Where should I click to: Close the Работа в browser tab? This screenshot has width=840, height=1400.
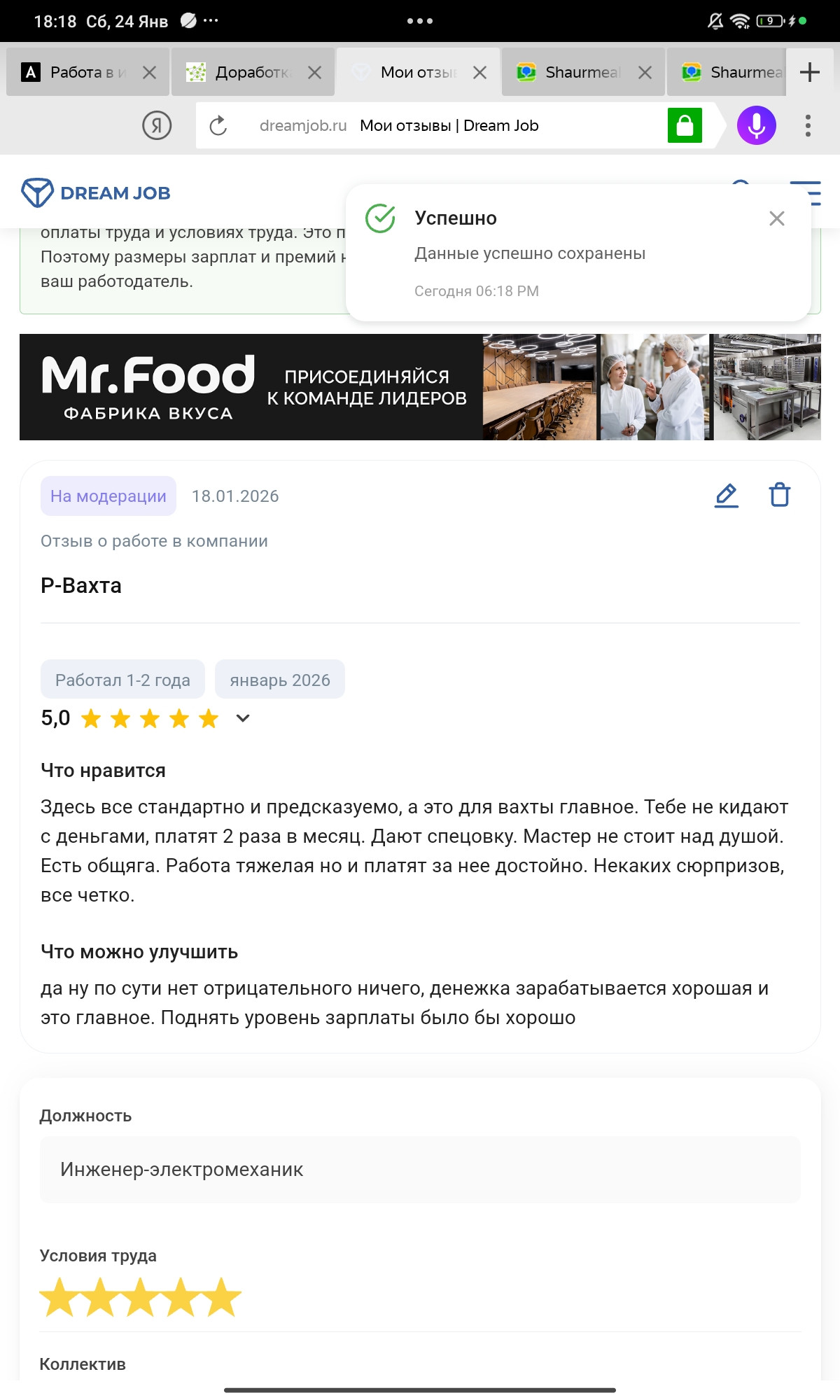click(150, 72)
